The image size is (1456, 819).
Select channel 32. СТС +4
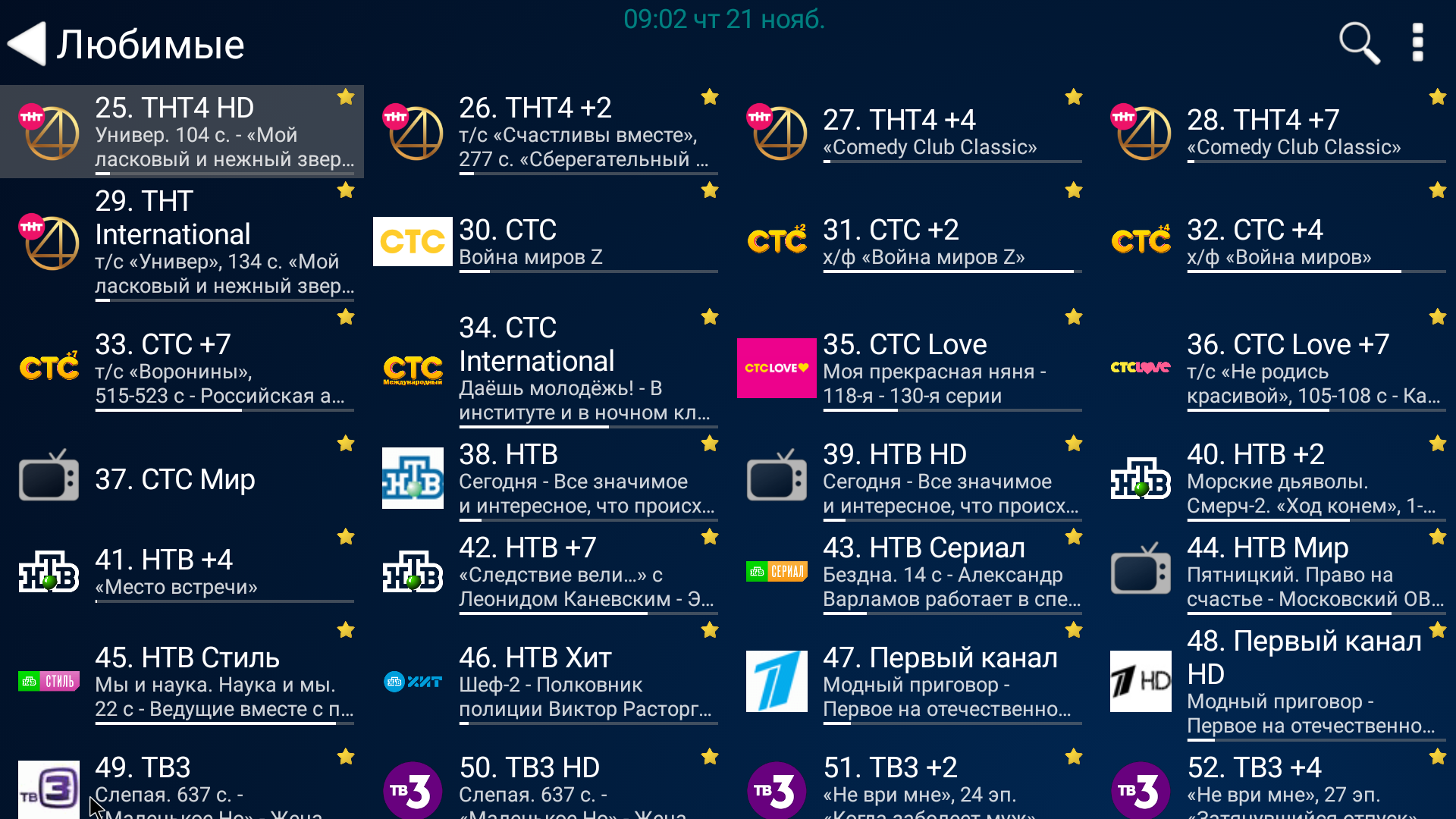[x=1274, y=243]
